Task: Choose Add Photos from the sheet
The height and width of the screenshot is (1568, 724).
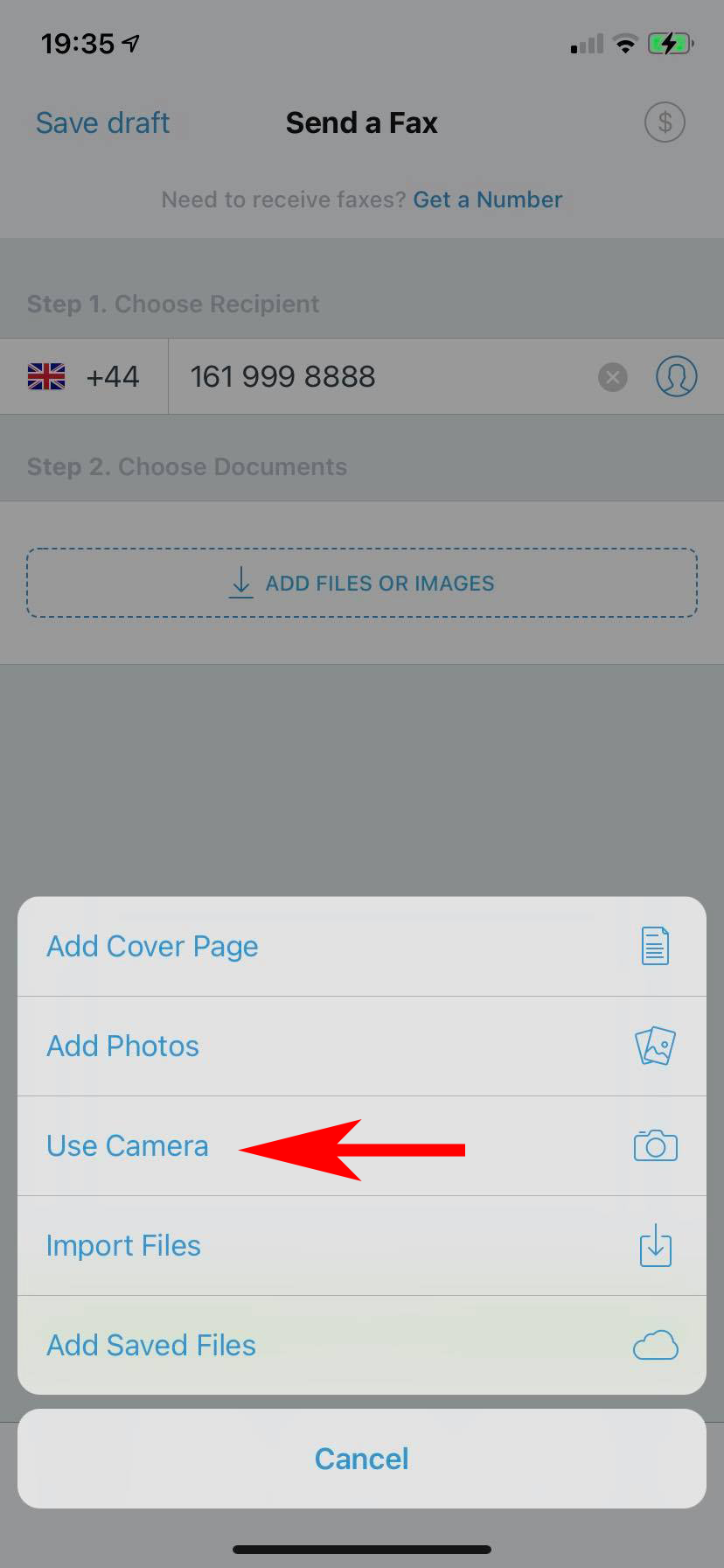Action: click(x=361, y=1046)
